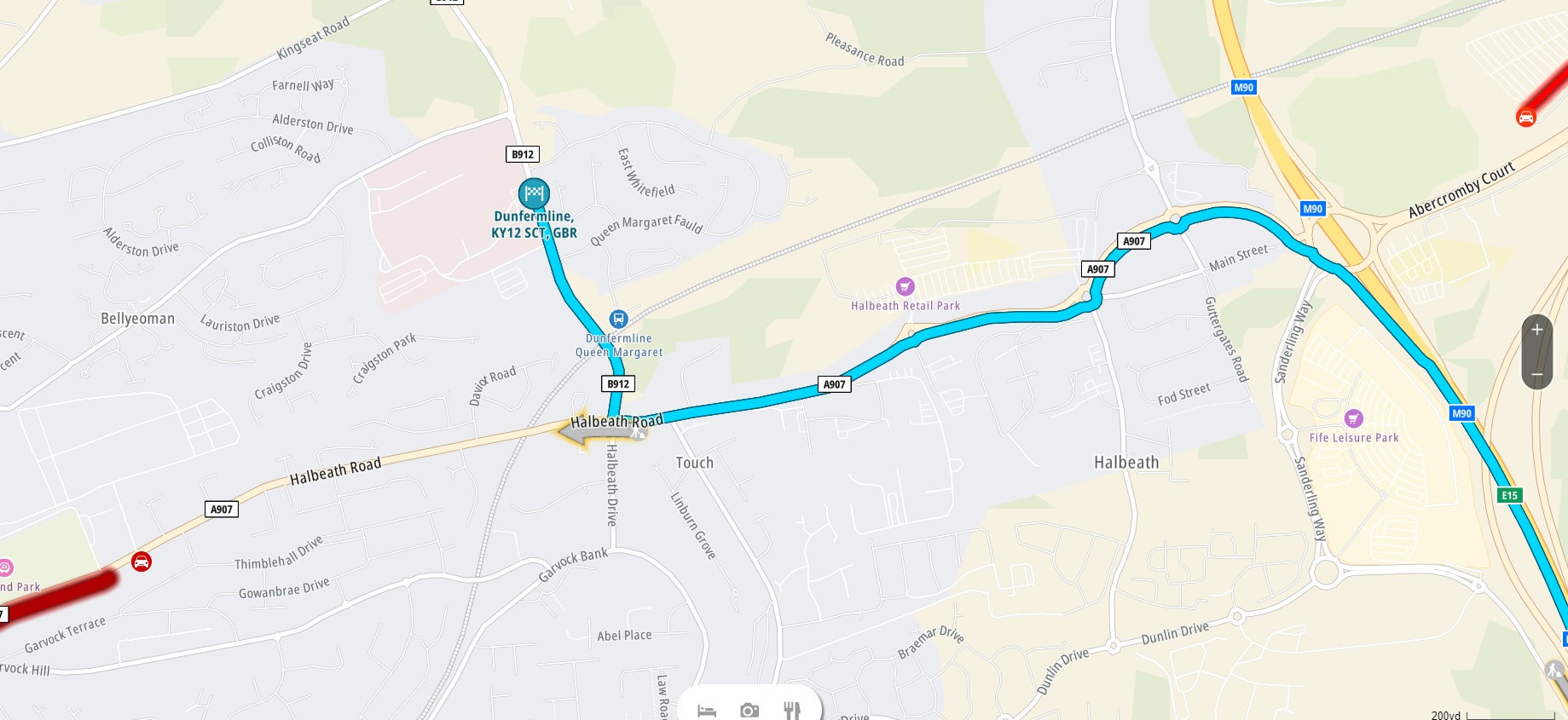Show attractions with the camera icon

(x=749, y=710)
